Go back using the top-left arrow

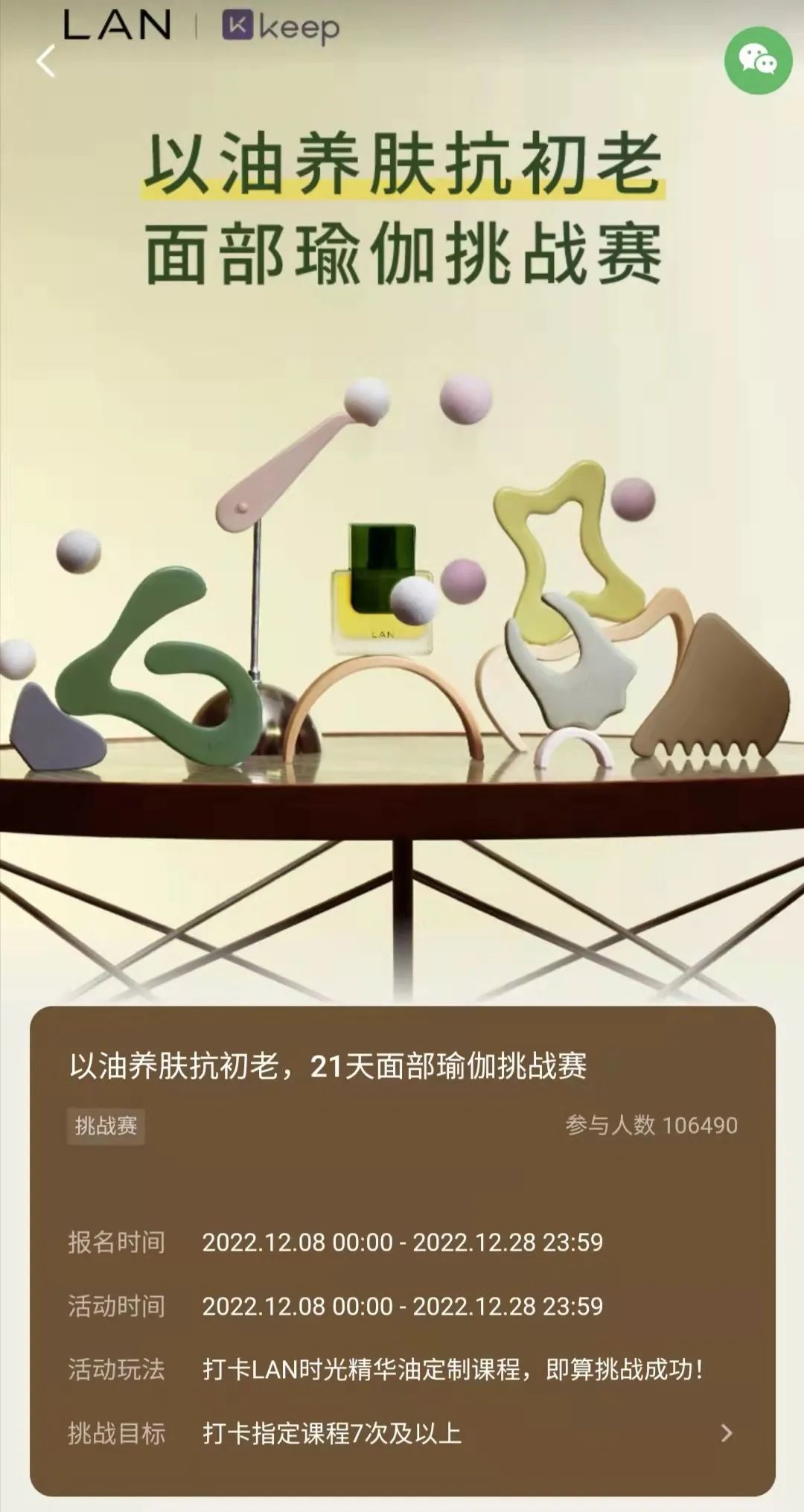tap(46, 61)
